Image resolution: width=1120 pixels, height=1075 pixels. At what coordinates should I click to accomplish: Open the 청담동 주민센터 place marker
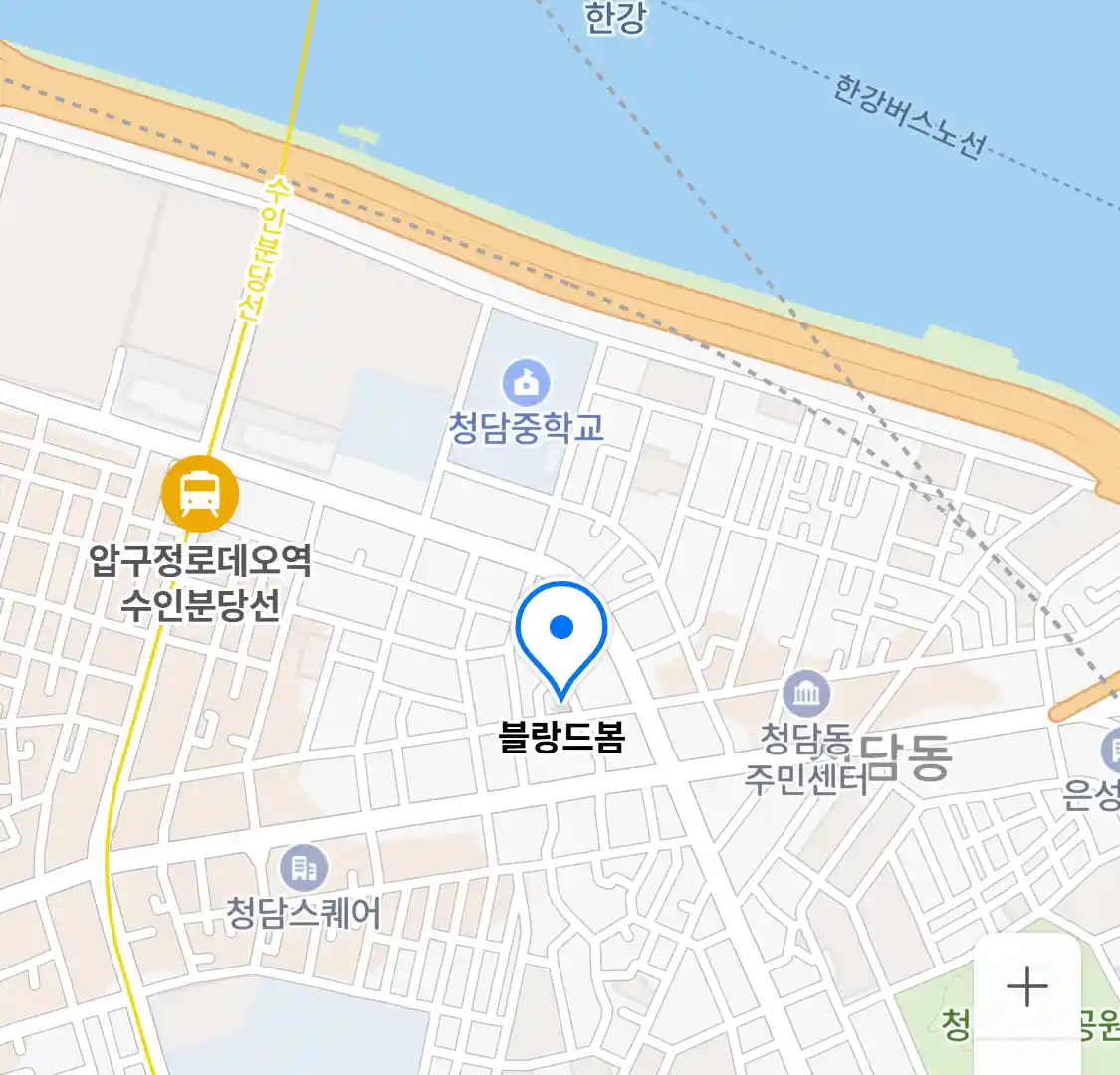(x=806, y=694)
